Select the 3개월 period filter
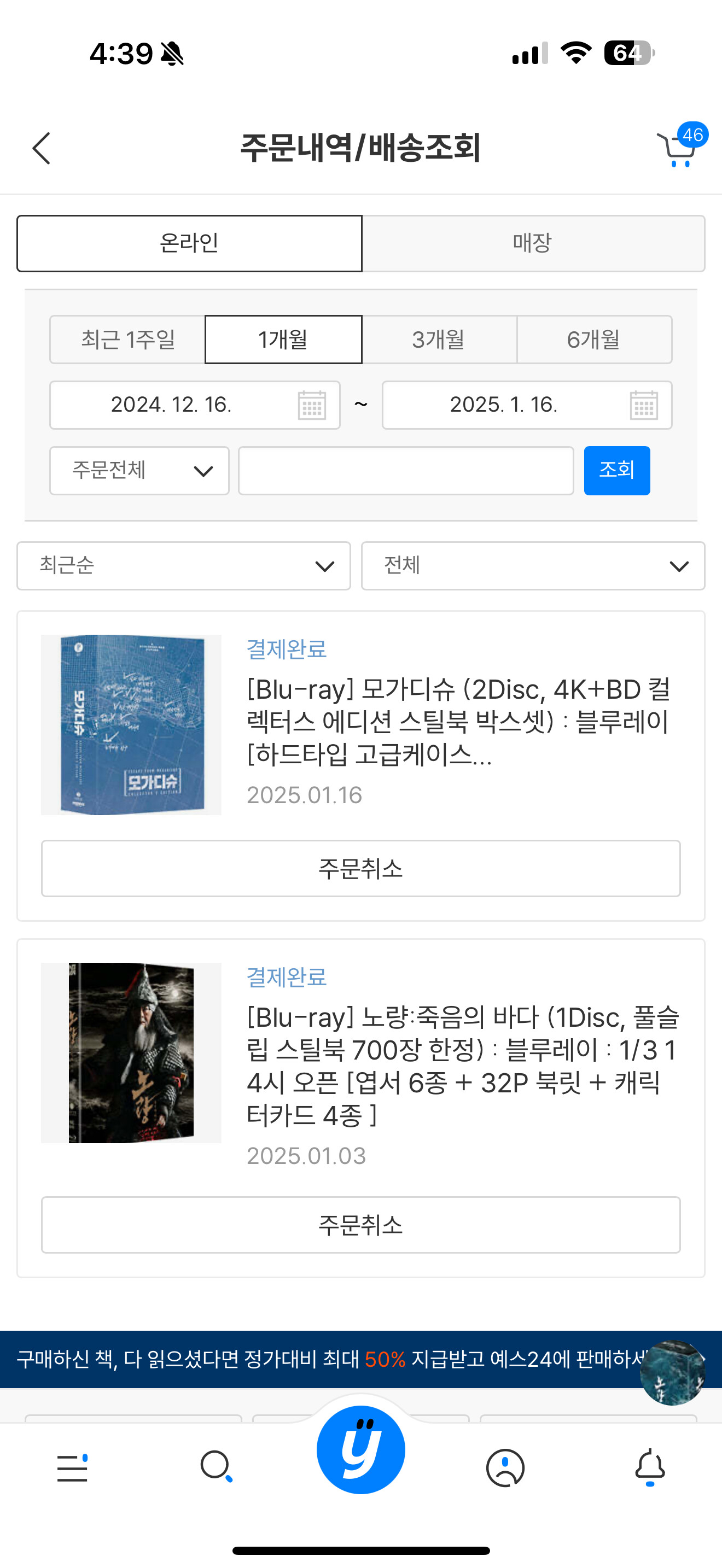The height and width of the screenshot is (1568, 722). click(x=439, y=339)
